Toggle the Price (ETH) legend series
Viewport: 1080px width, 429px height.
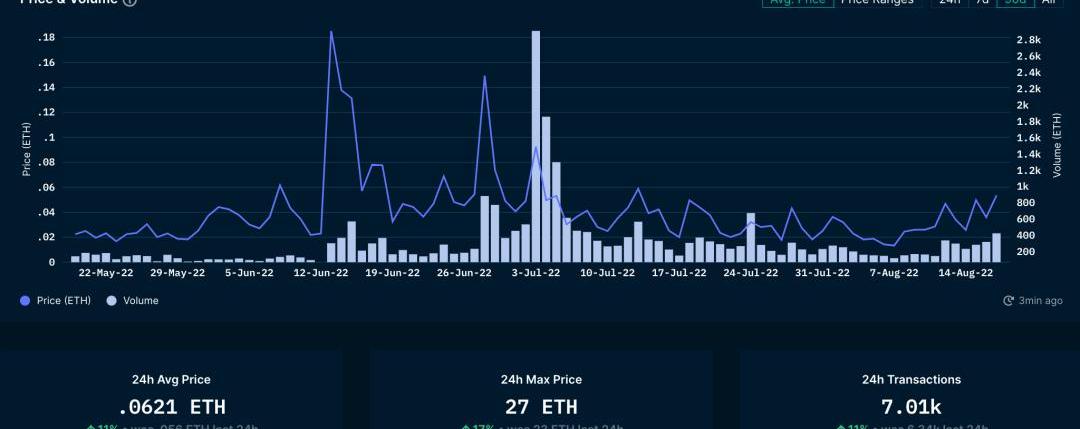tap(57, 300)
